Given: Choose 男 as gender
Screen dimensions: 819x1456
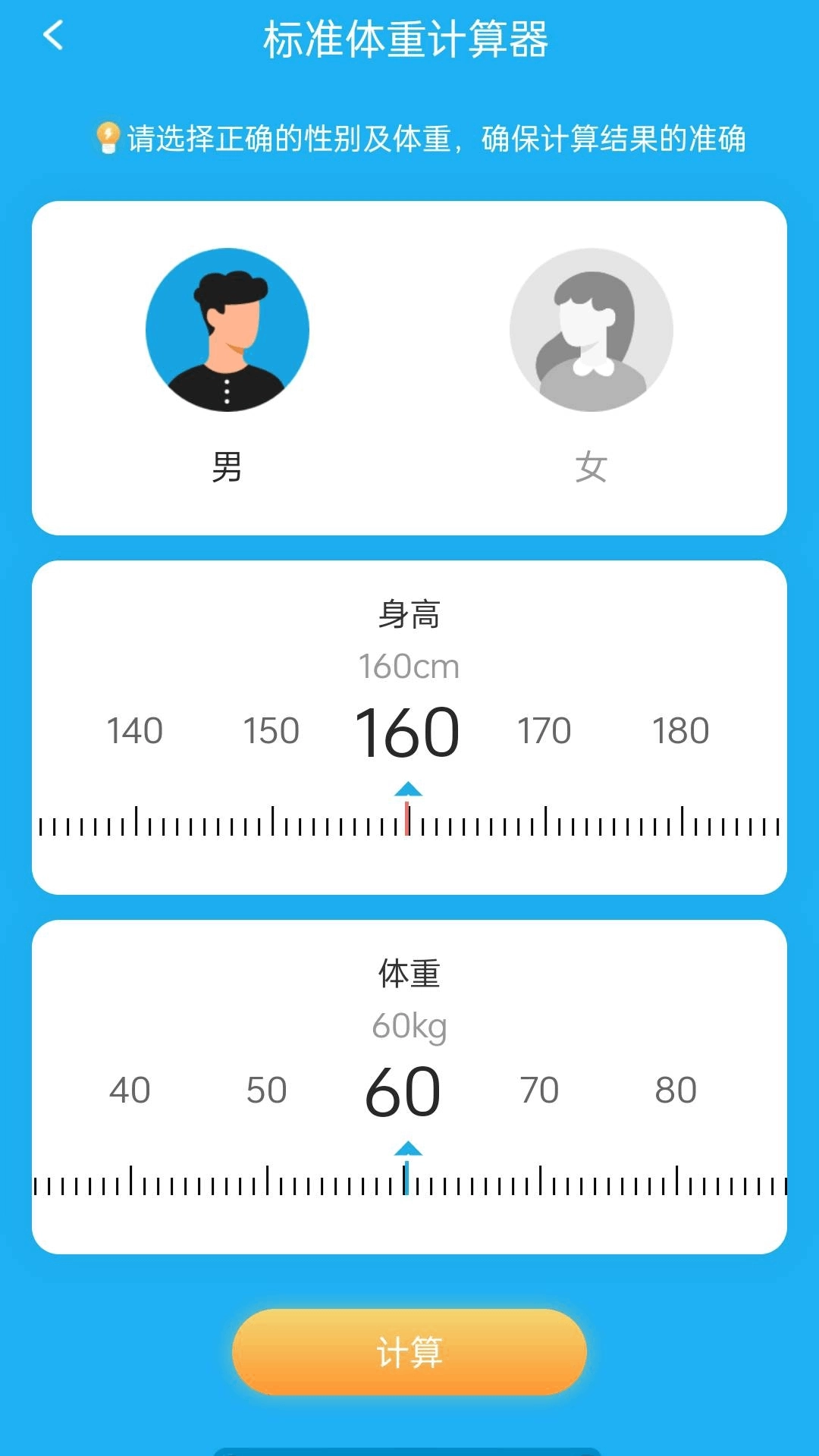Looking at the screenshot, I should [x=227, y=466].
